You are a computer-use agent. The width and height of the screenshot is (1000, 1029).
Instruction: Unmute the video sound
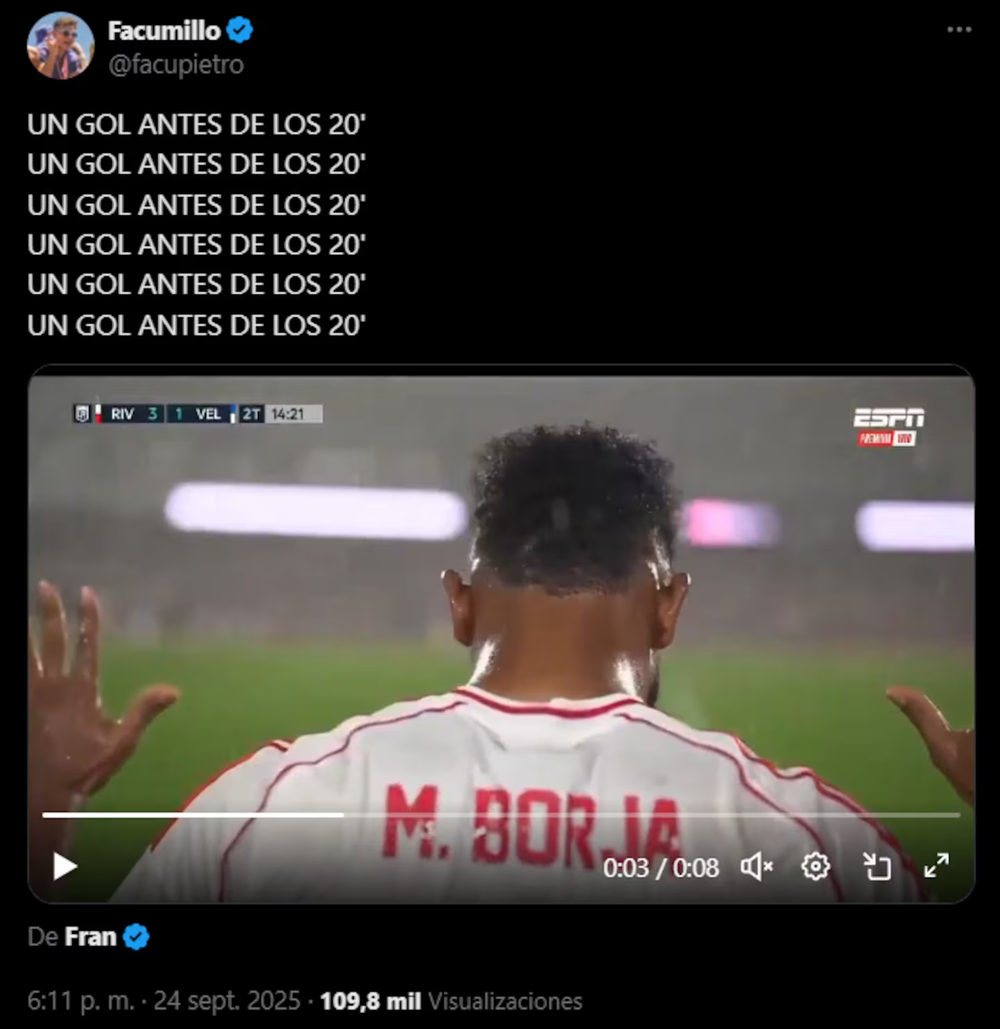point(756,867)
